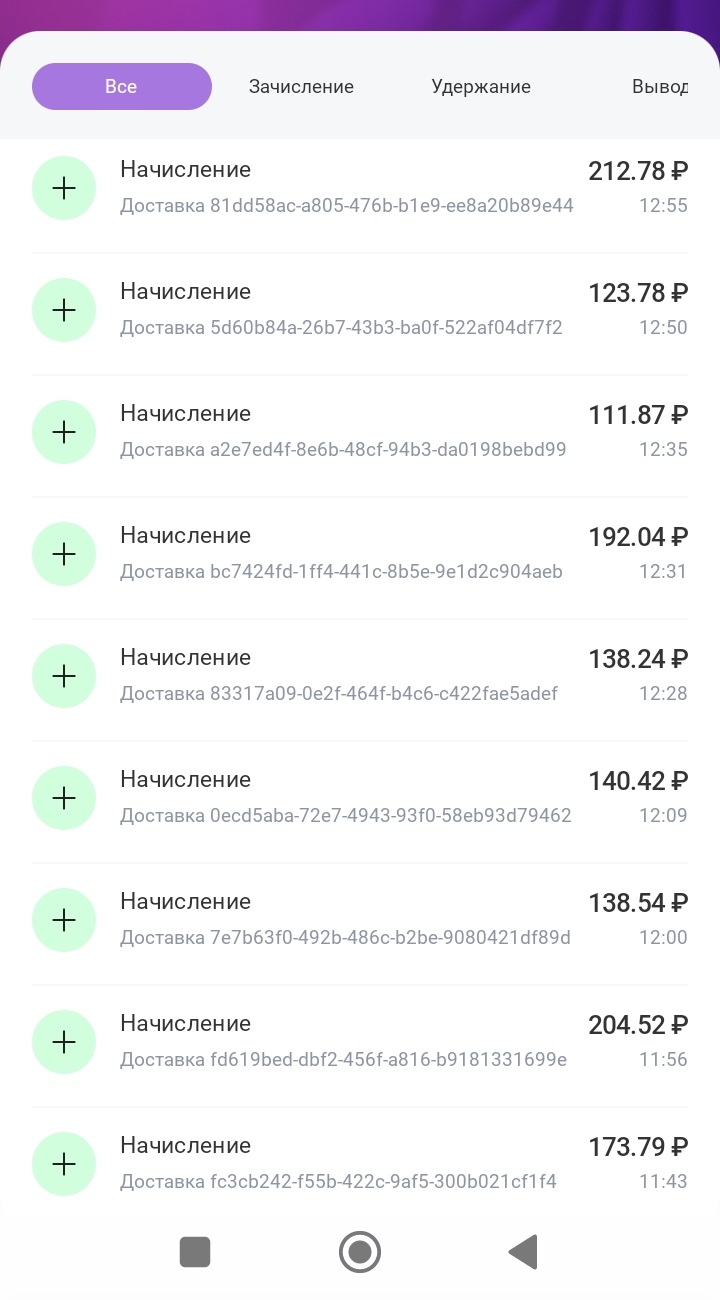Go back with the system back button
This screenshot has height=1300, width=720.
[x=523, y=1252]
